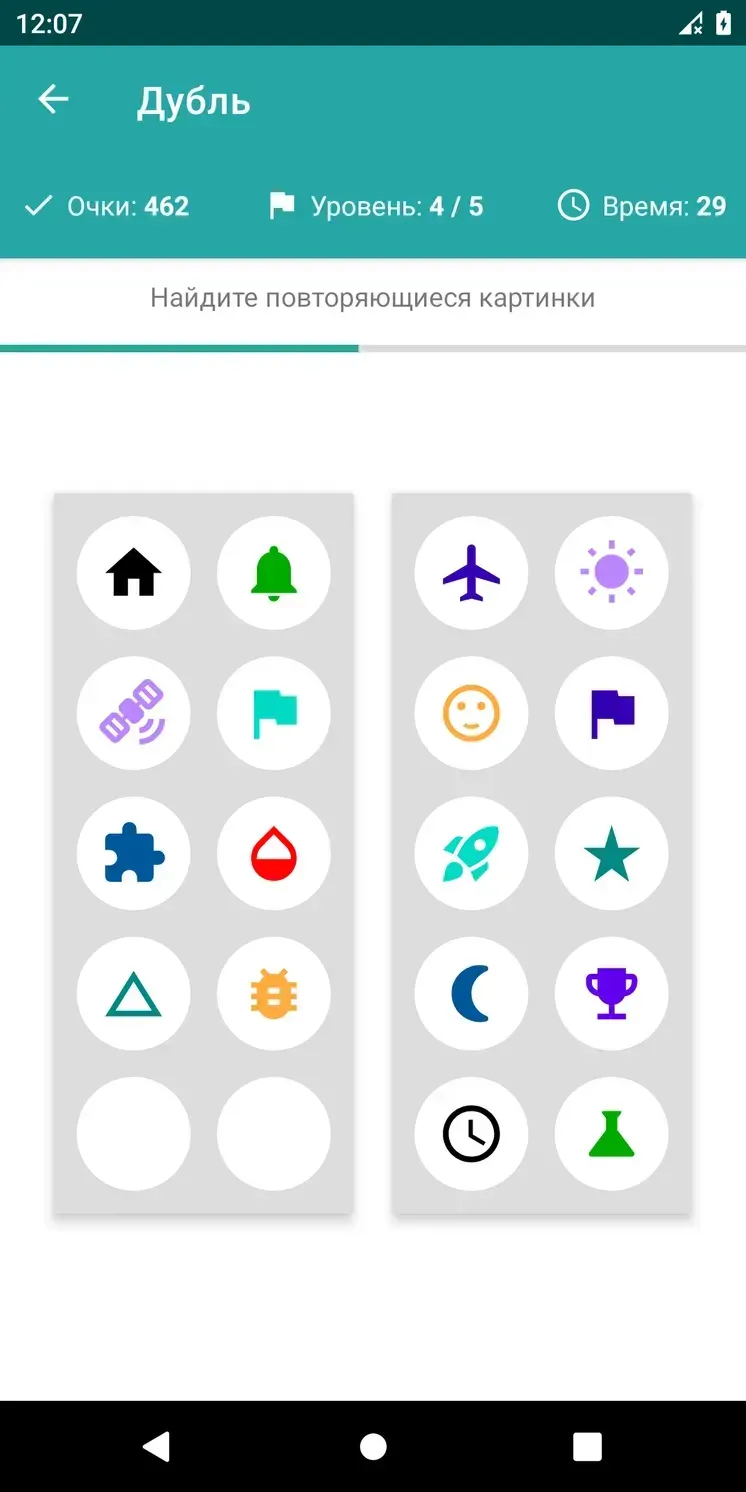Image resolution: width=746 pixels, height=1492 pixels.
Task: Click the purple flag icon
Action: pos(611,713)
